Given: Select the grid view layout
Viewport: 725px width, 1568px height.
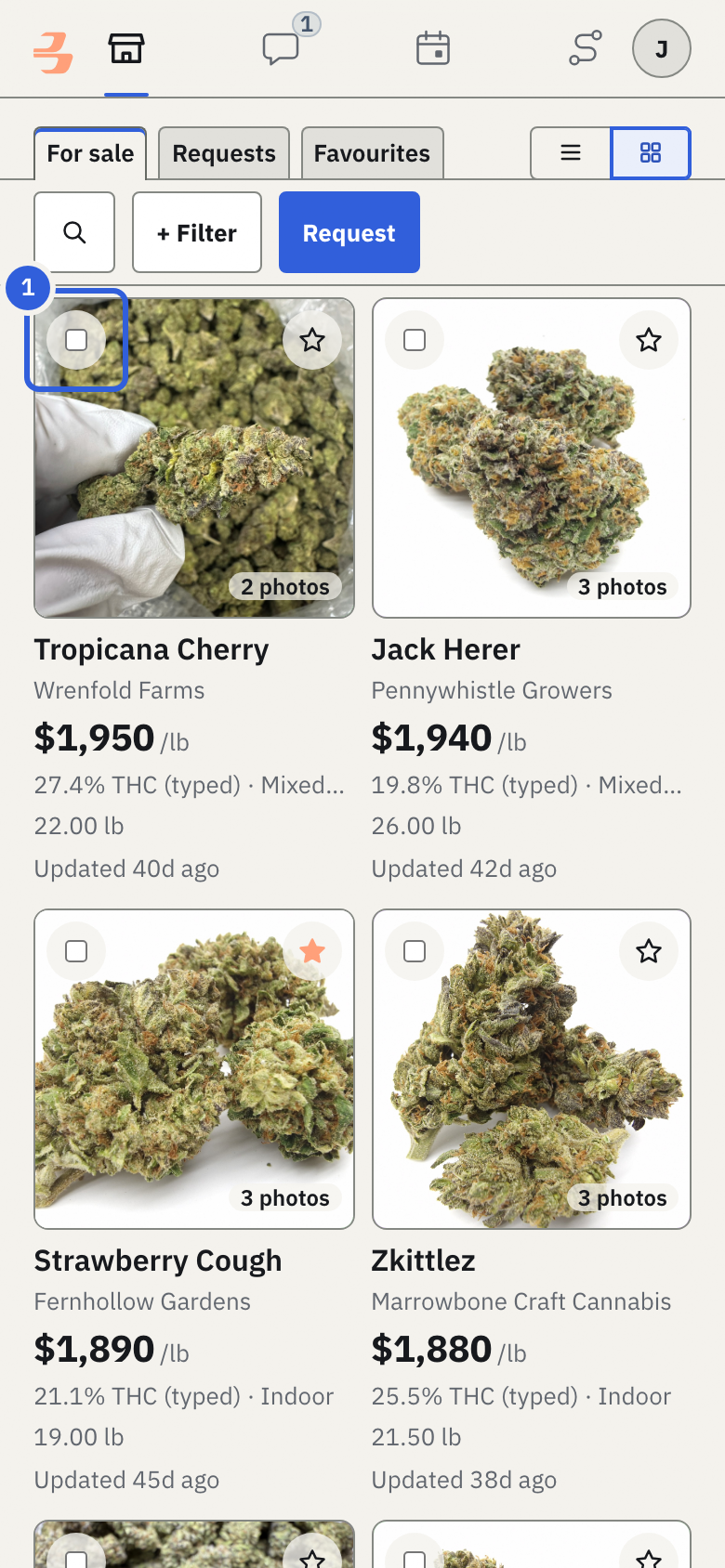Looking at the screenshot, I should (x=651, y=152).
